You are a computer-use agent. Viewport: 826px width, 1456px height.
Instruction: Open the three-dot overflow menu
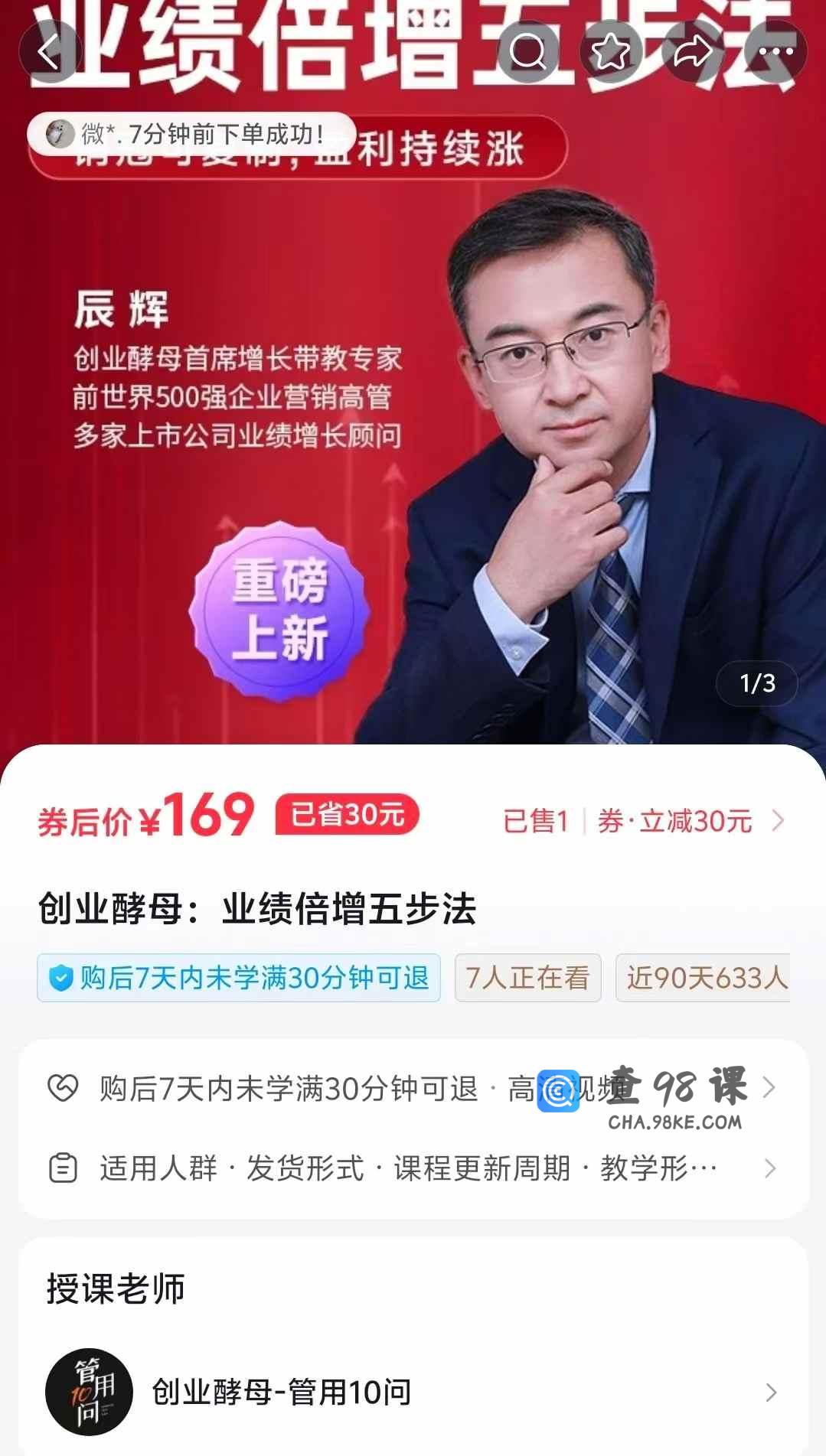775,52
